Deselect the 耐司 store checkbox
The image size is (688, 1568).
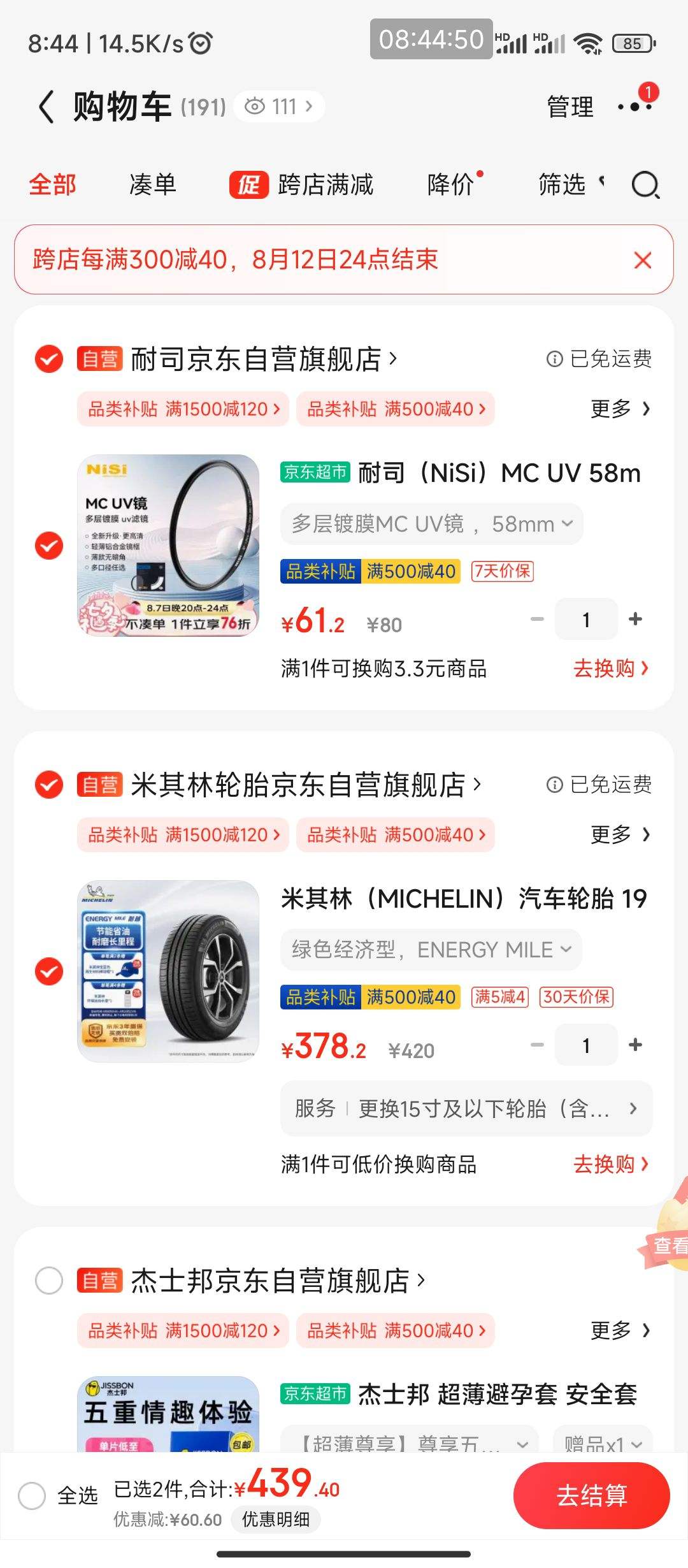click(48, 359)
